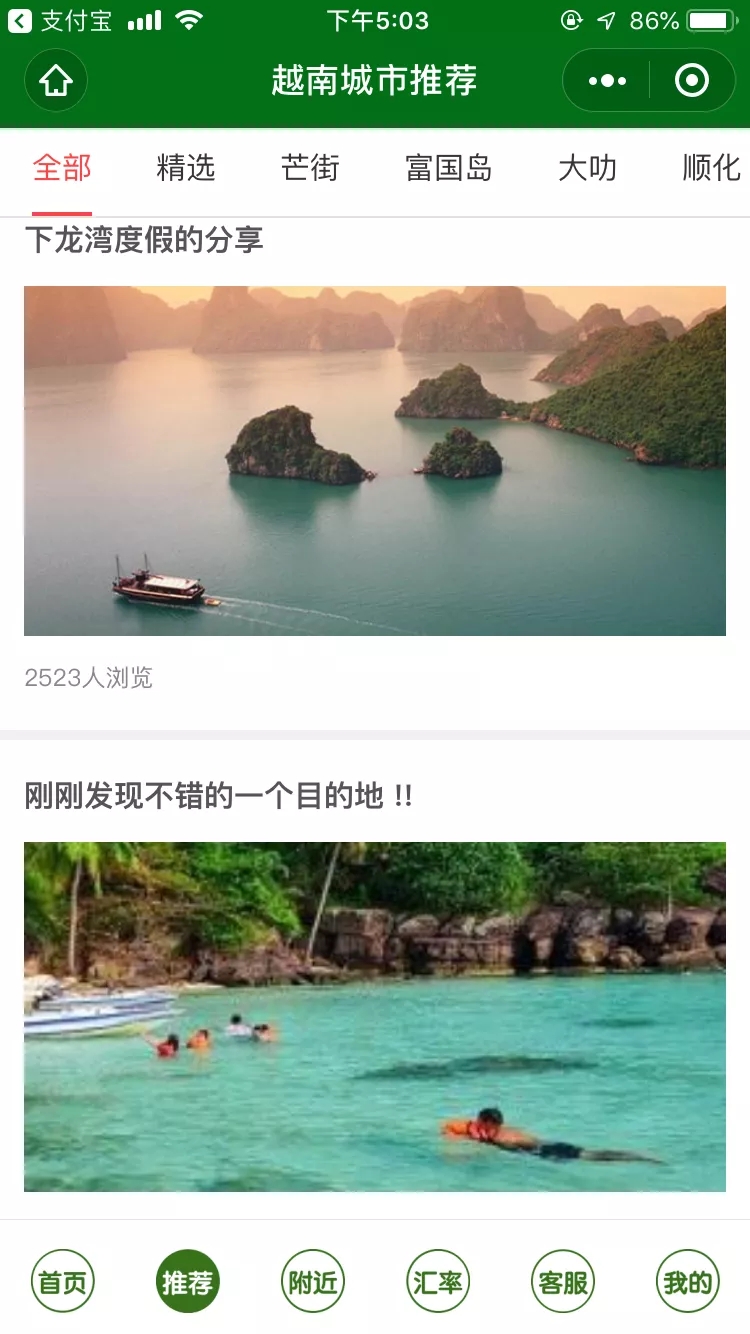Tap the home icon in header
750x1334 pixels.
56,80
